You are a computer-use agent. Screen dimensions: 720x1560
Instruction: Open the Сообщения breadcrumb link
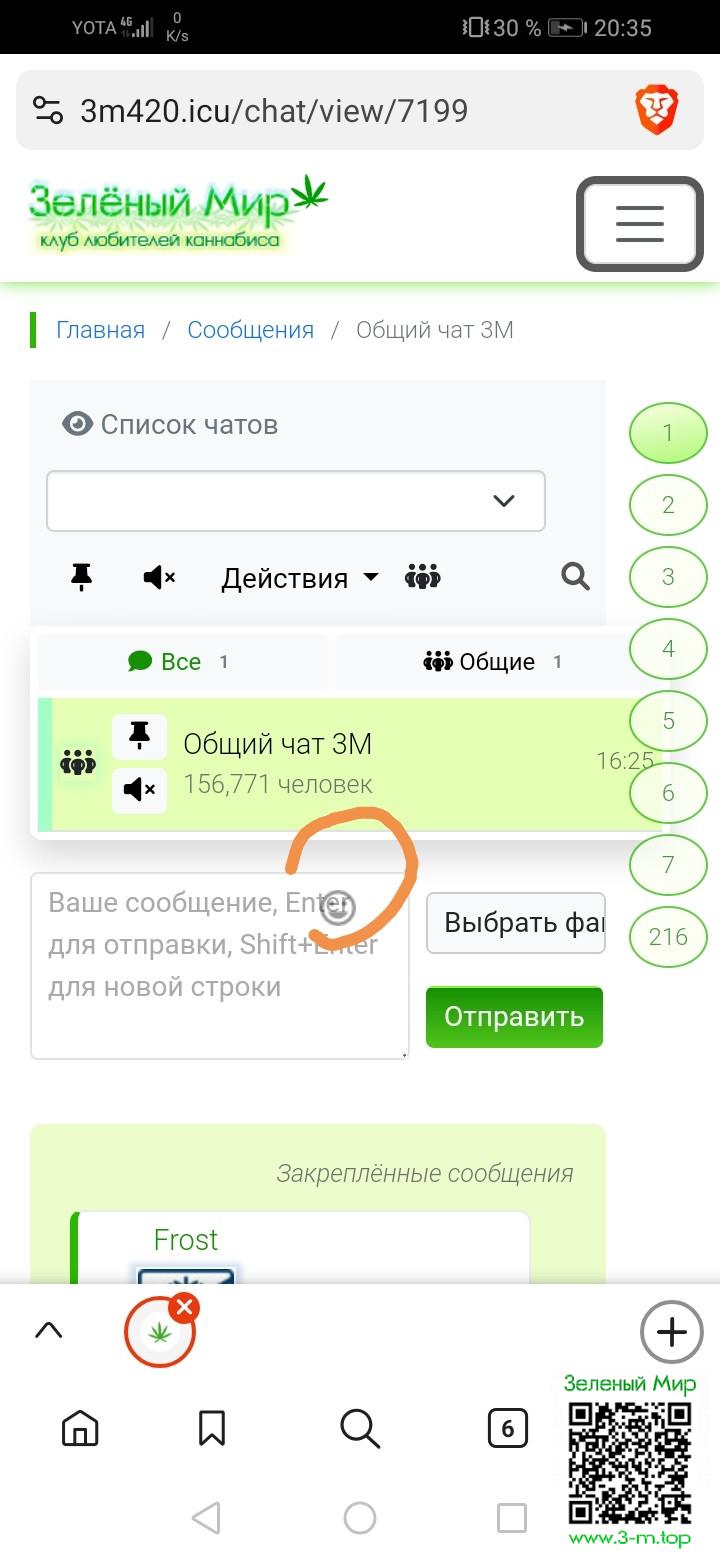[x=250, y=330]
